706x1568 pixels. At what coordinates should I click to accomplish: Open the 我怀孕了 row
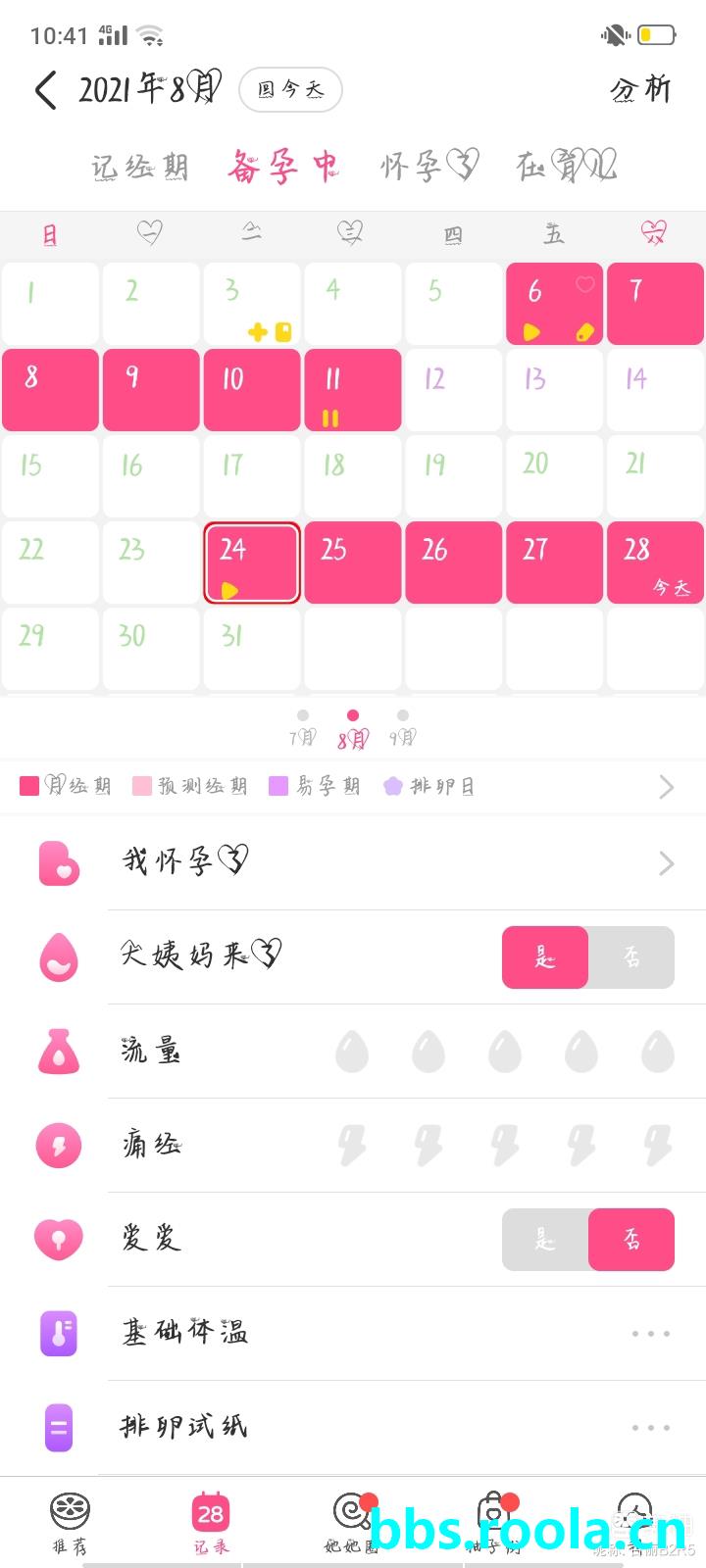point(392,862)
